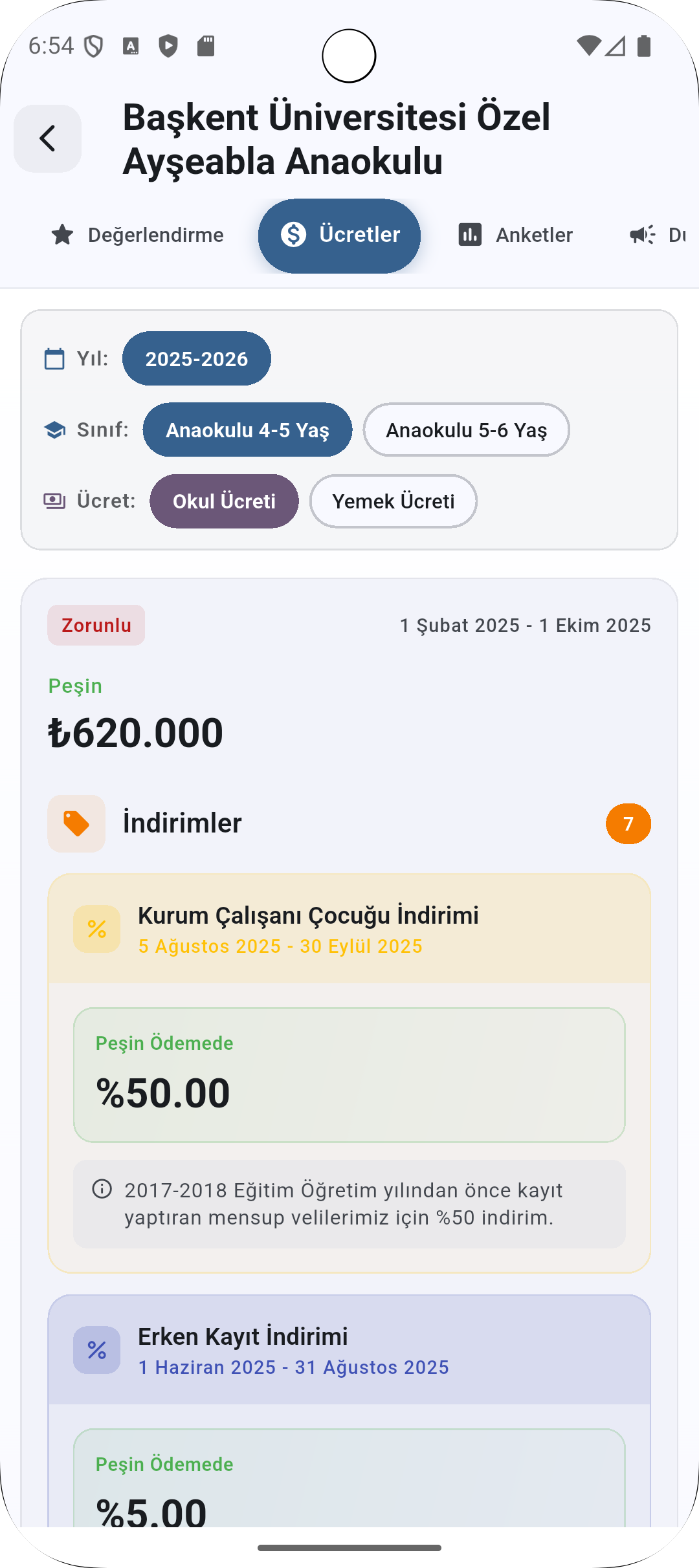Toggle the 2025-2026 year chip

tap(196, 358)
